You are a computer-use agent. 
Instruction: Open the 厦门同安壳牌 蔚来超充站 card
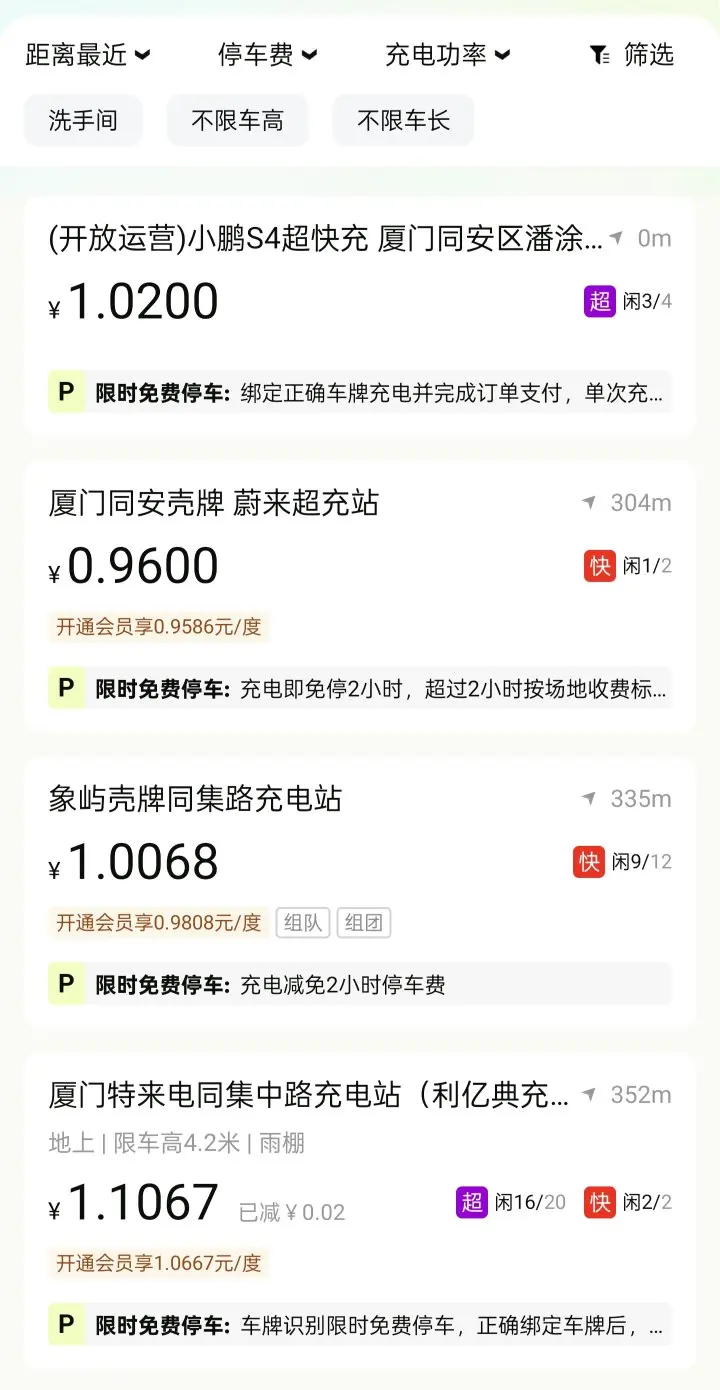point(360,596)
